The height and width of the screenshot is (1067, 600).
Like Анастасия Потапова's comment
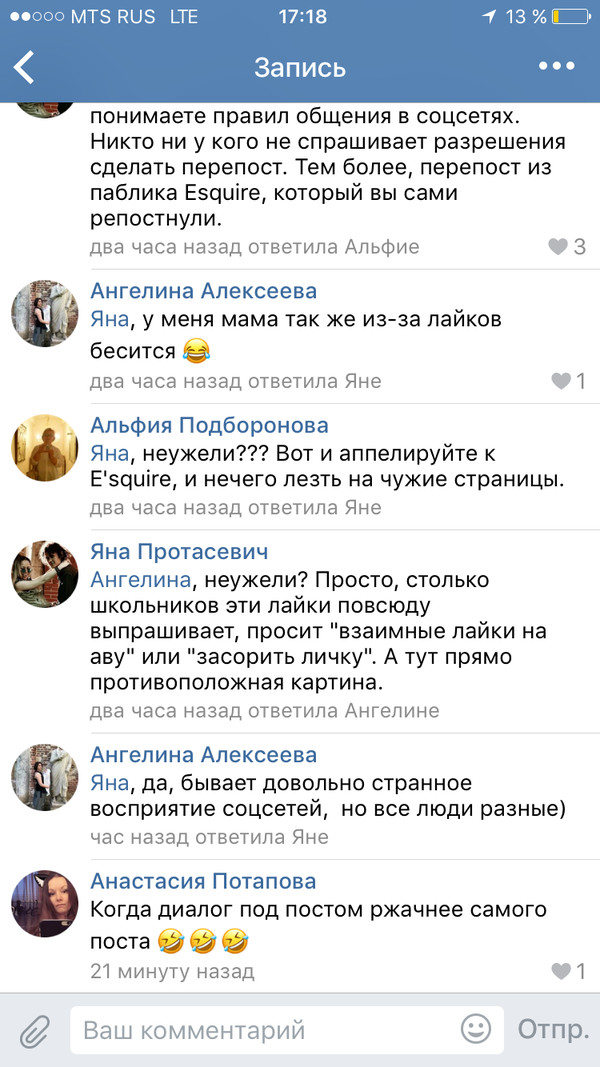point(567,971)
